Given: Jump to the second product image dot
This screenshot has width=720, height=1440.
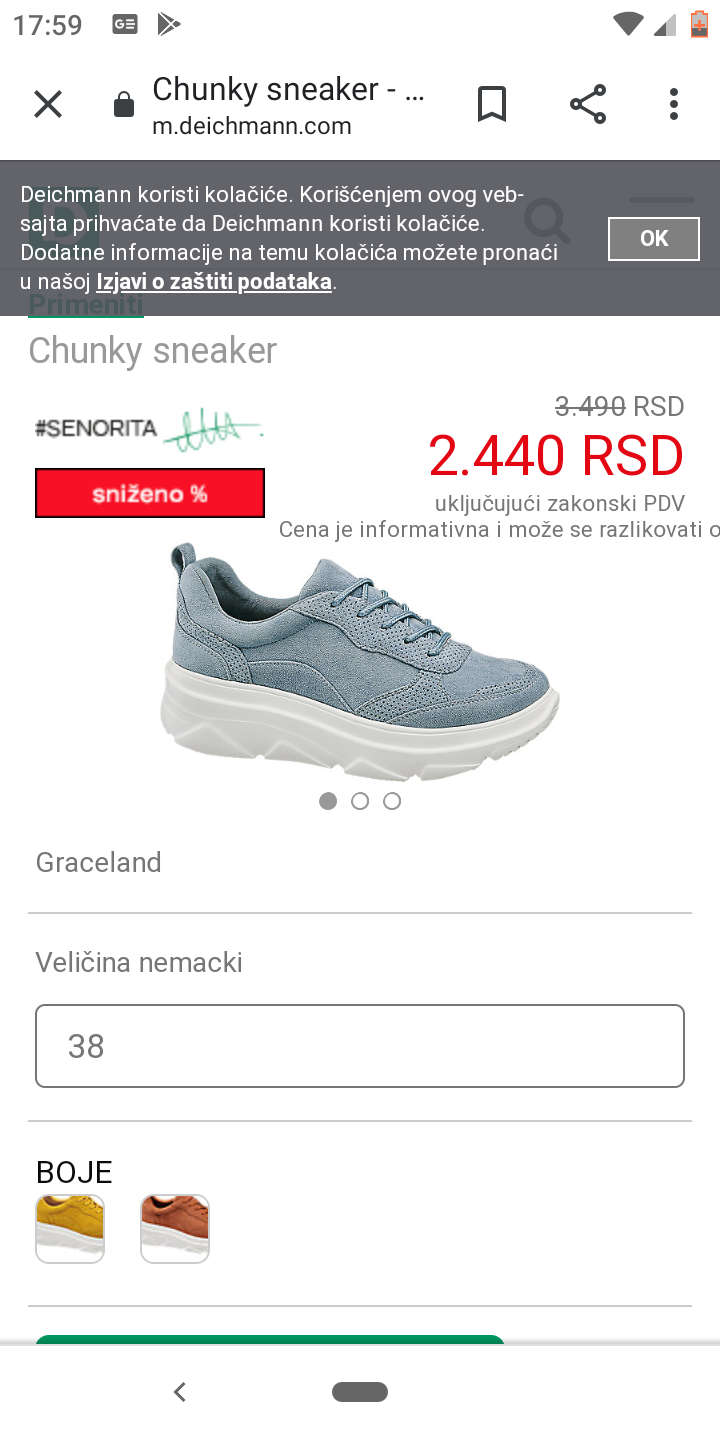Looking at the screenshot, I should [x=360, y=801].
